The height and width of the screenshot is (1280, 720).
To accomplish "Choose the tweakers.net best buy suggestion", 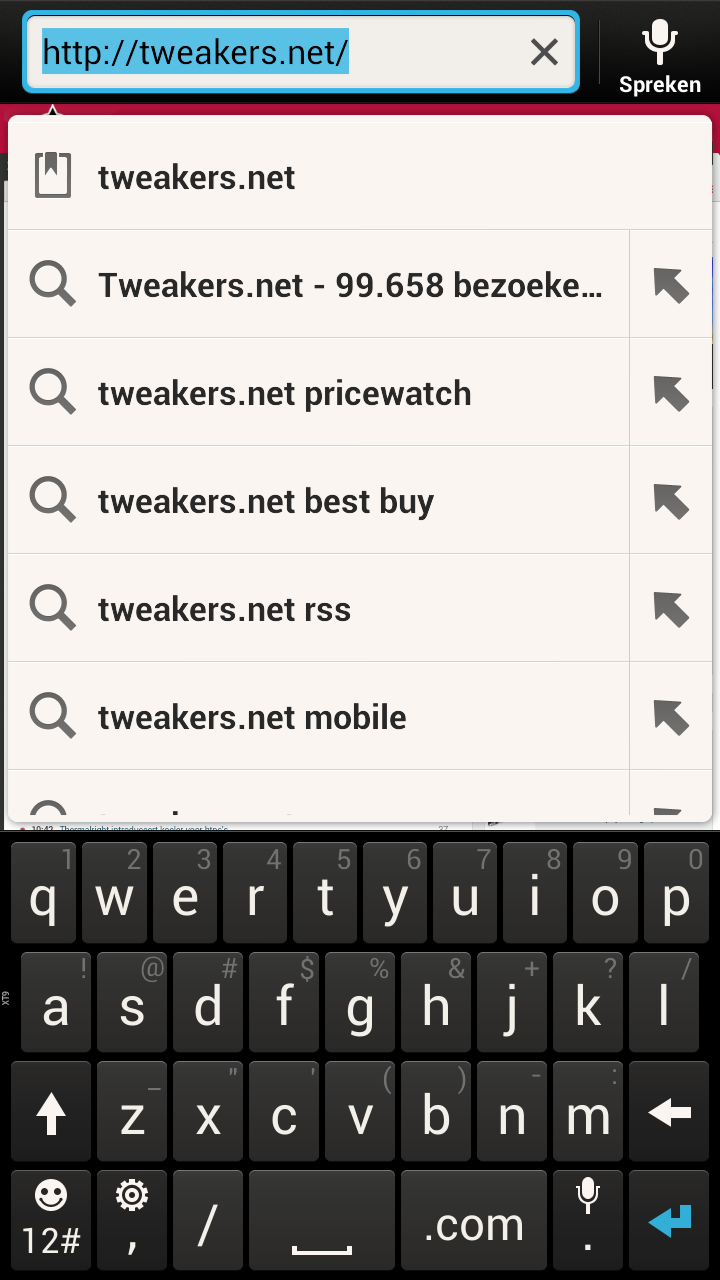I will point(318,500).
